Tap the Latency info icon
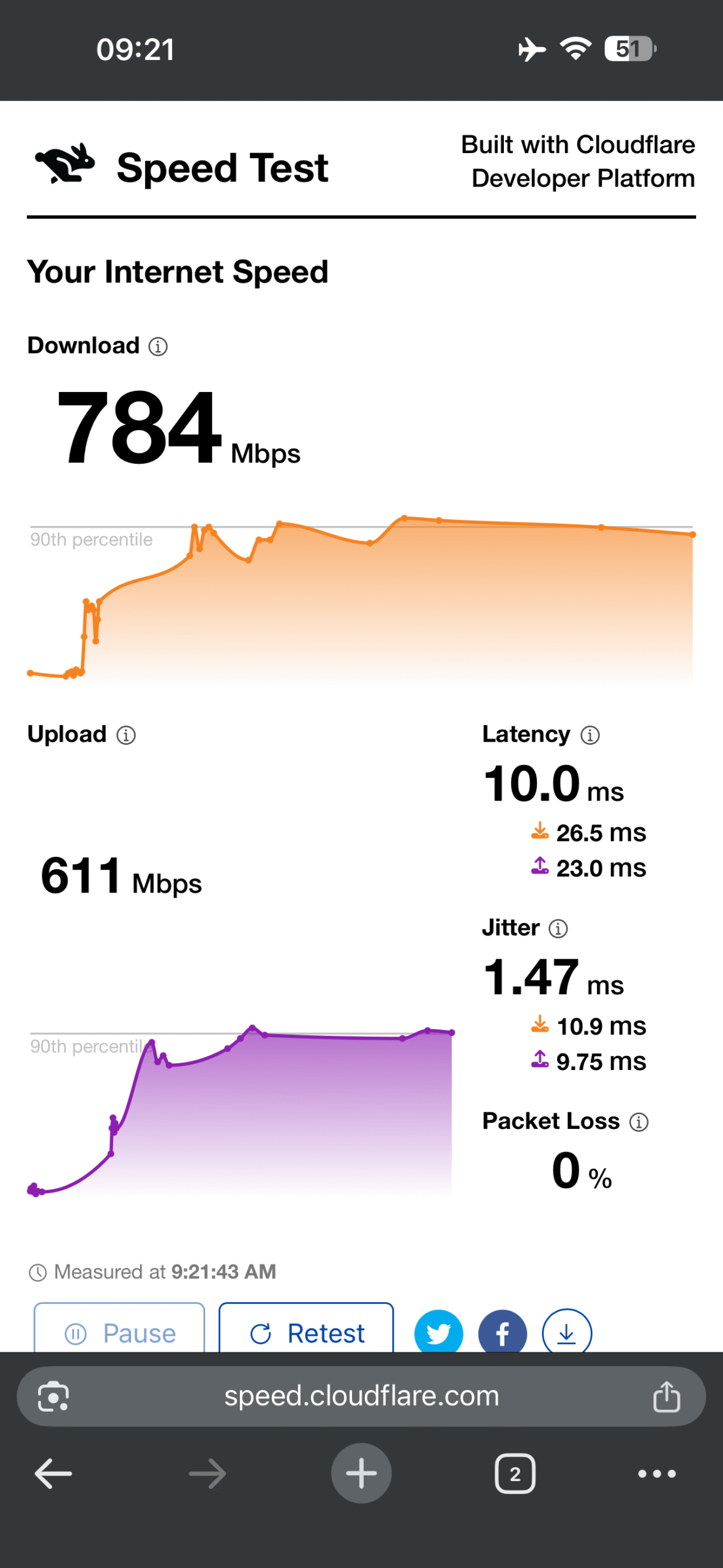 tap(590, 735)
